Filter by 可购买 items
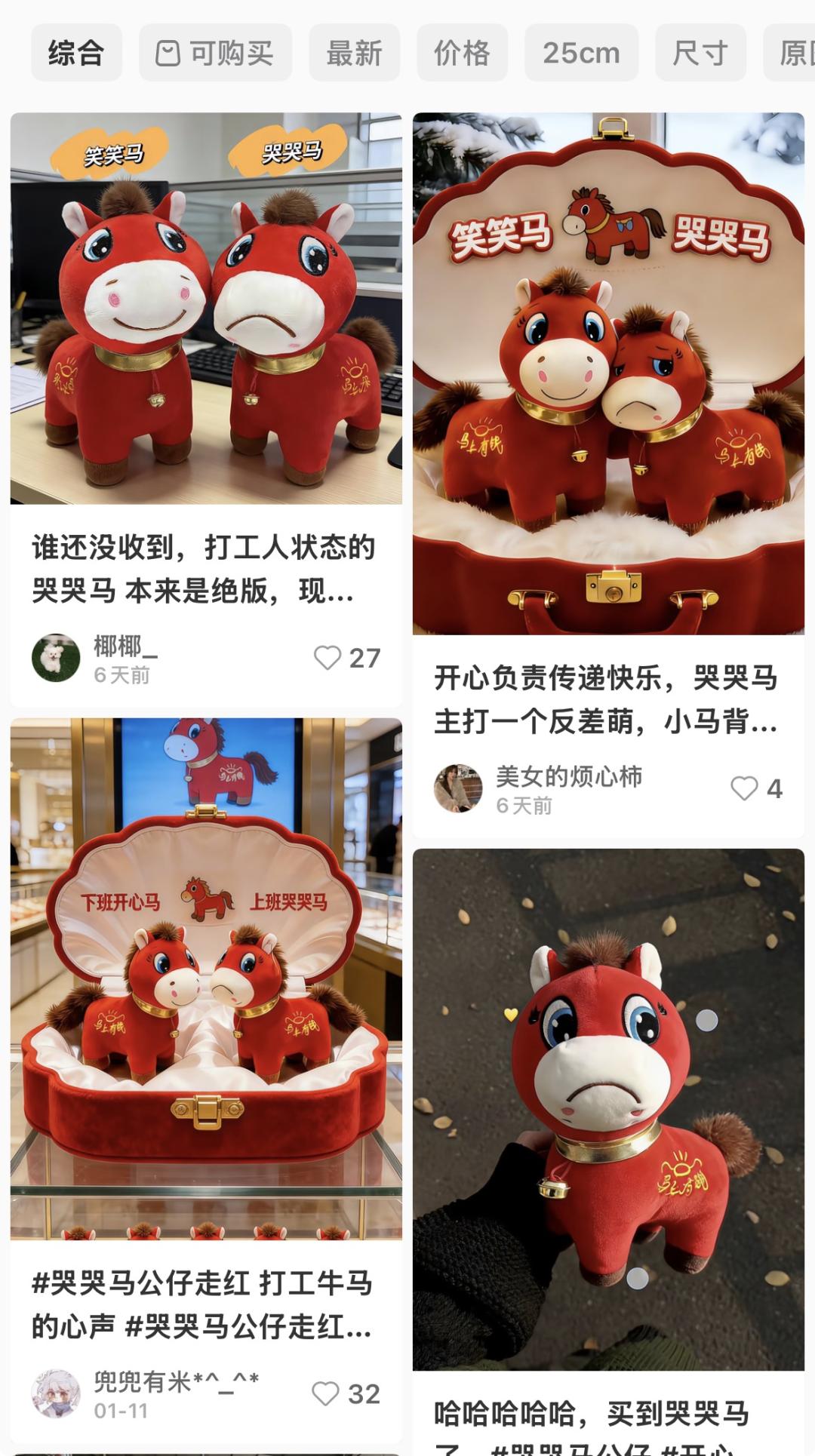Viewport: 815px width, 1456px height. click(x=215, y=53)
